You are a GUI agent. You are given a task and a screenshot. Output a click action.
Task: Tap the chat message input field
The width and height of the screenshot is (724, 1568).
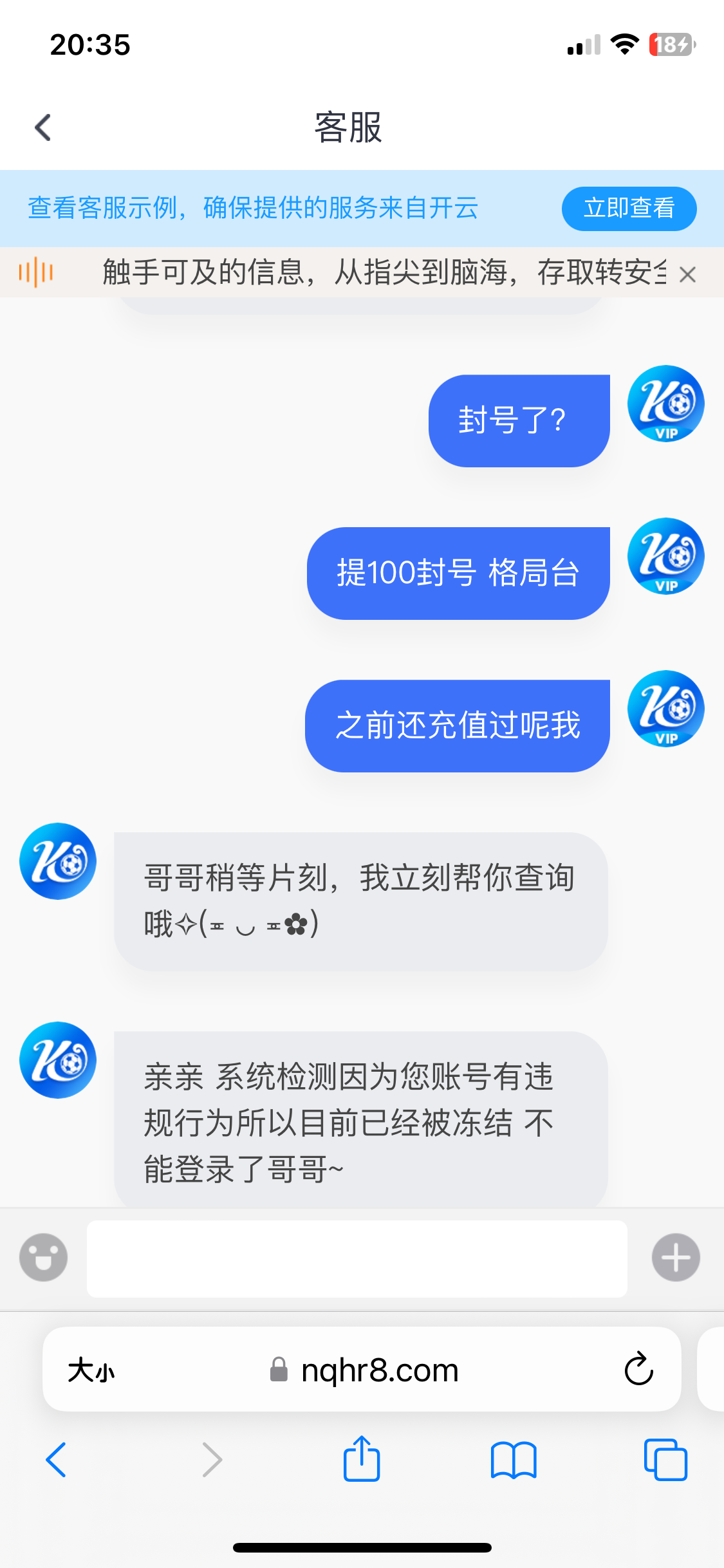click(x=357, y=1256)
